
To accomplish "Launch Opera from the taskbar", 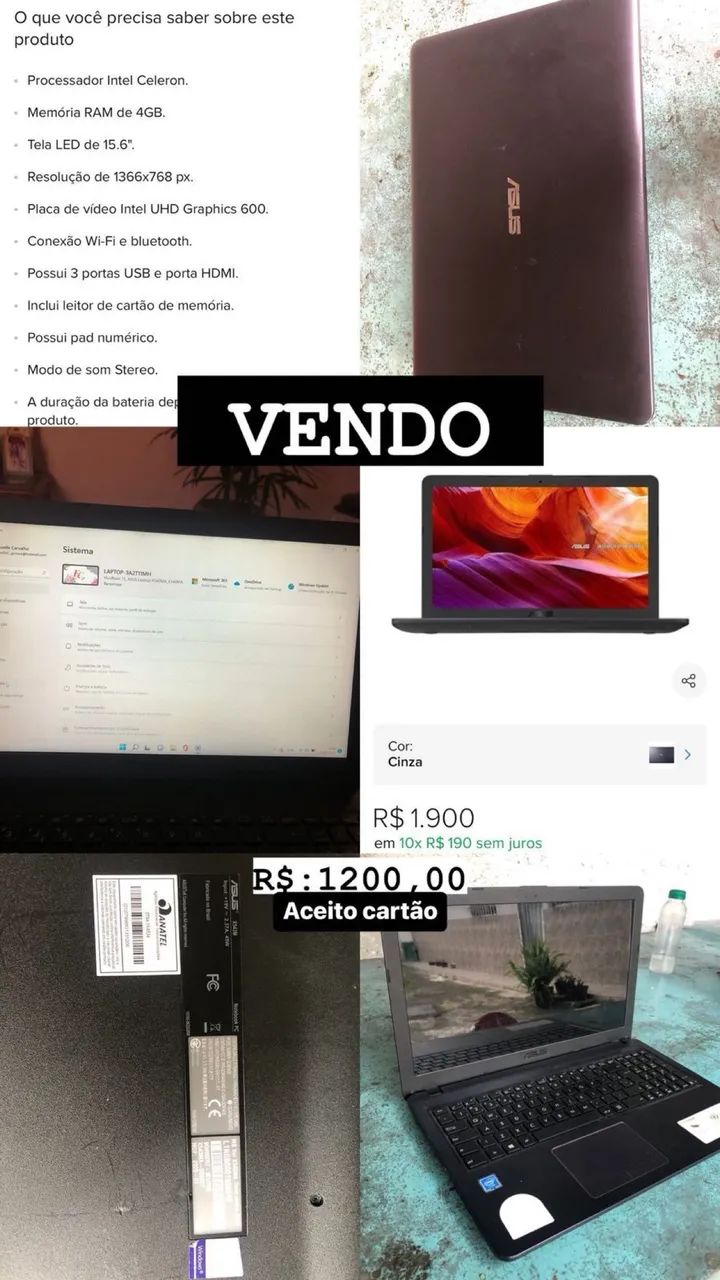I will (x=186, y=746).
